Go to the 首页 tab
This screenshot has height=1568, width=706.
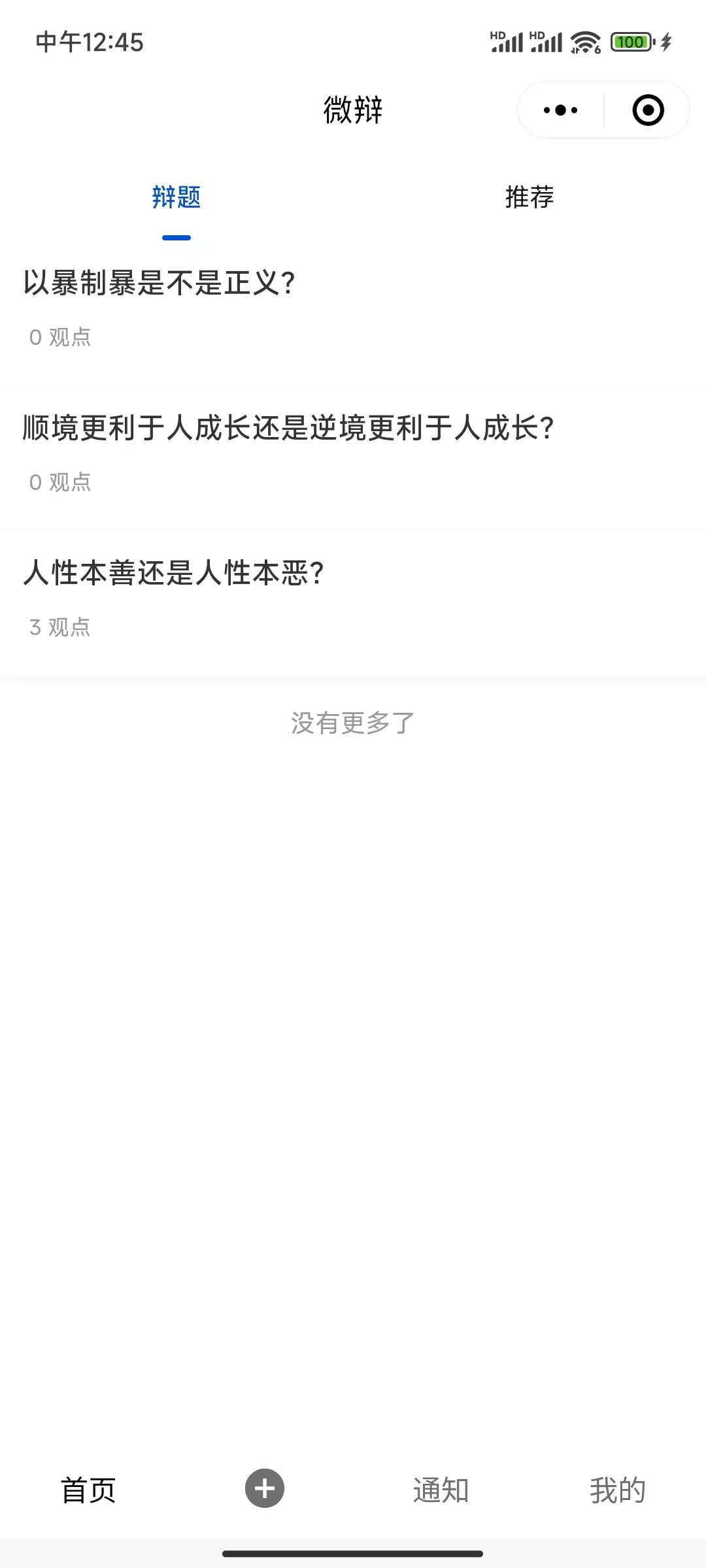point(88,1490)
